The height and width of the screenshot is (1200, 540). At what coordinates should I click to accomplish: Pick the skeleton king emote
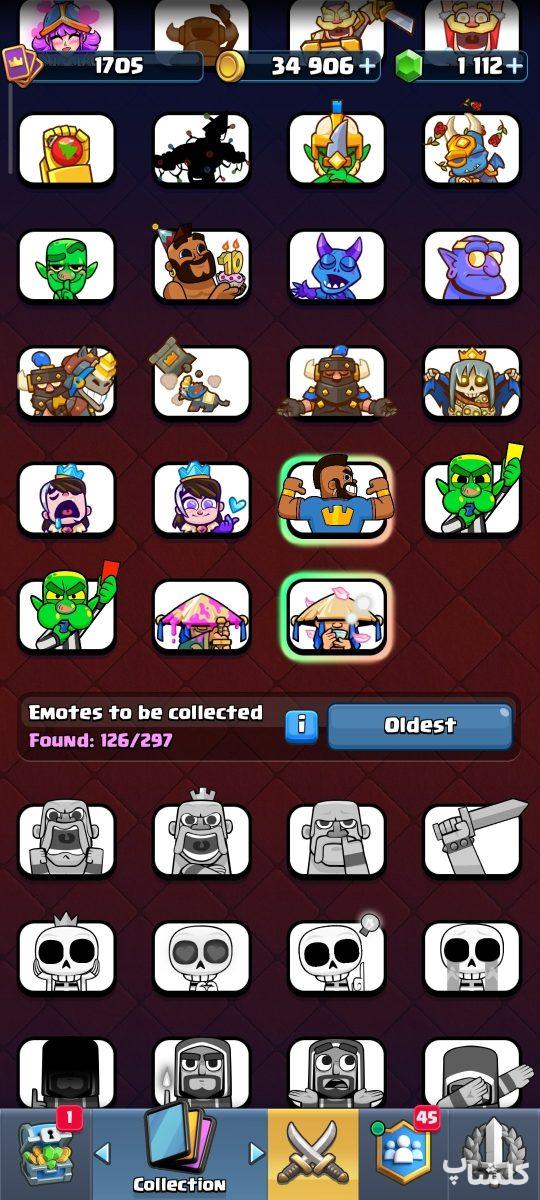click(x=472, y=382)
